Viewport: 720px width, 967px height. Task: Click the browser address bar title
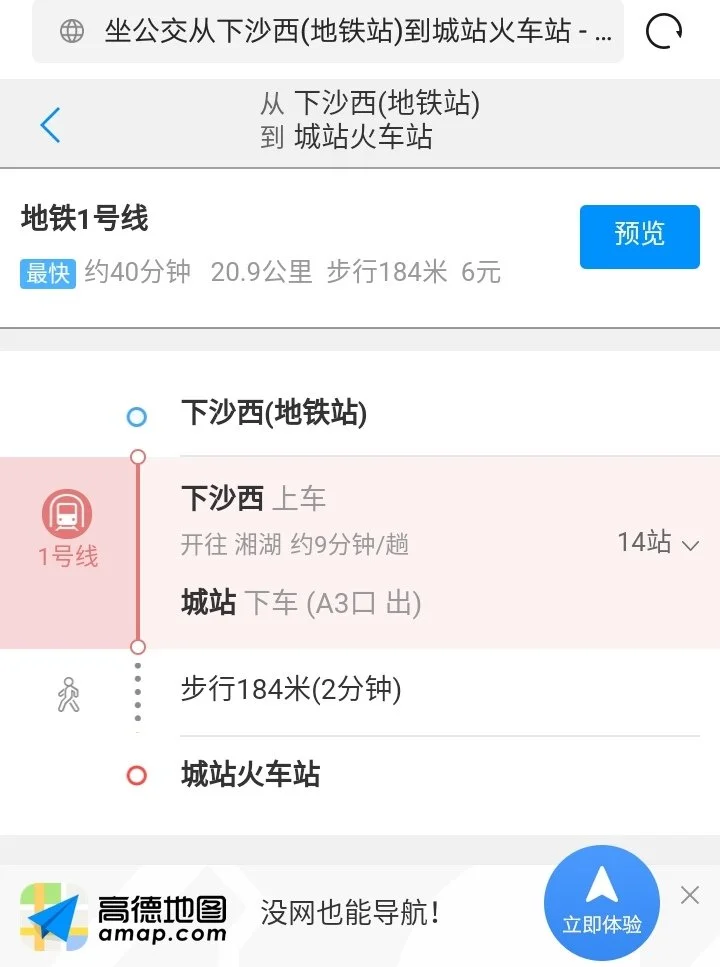350,33
